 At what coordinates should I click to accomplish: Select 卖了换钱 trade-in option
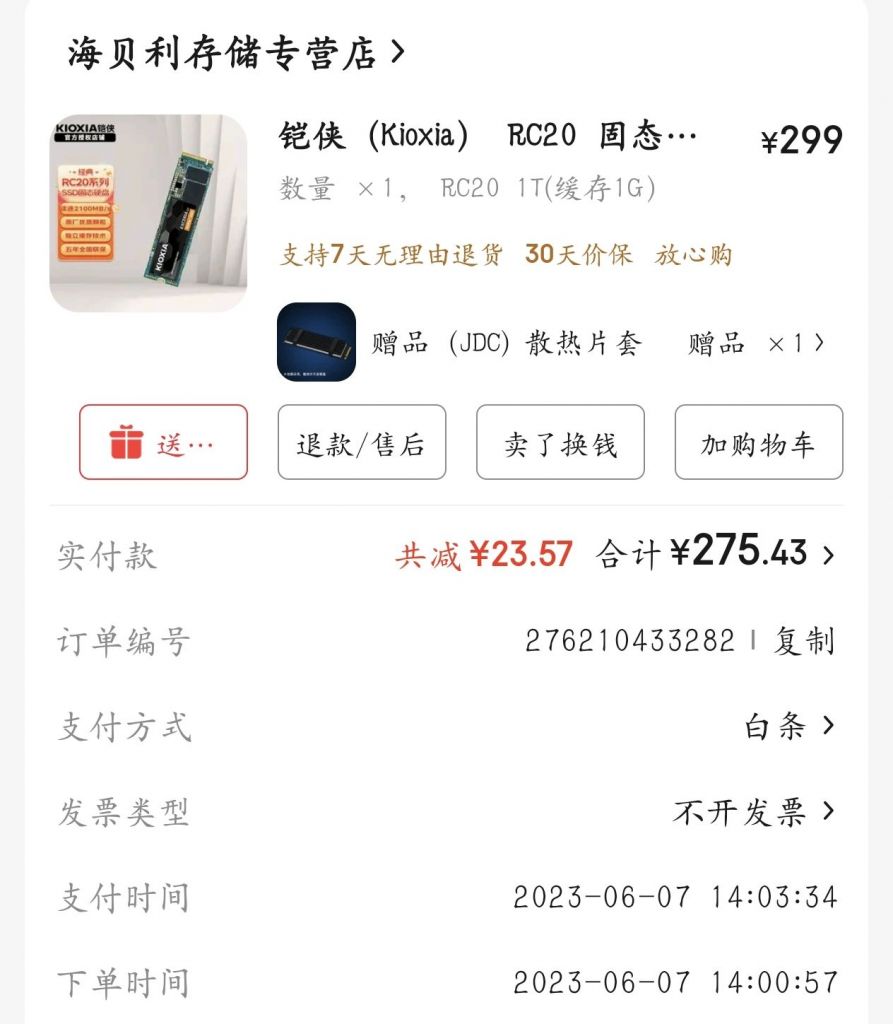(x=559, y=441)
